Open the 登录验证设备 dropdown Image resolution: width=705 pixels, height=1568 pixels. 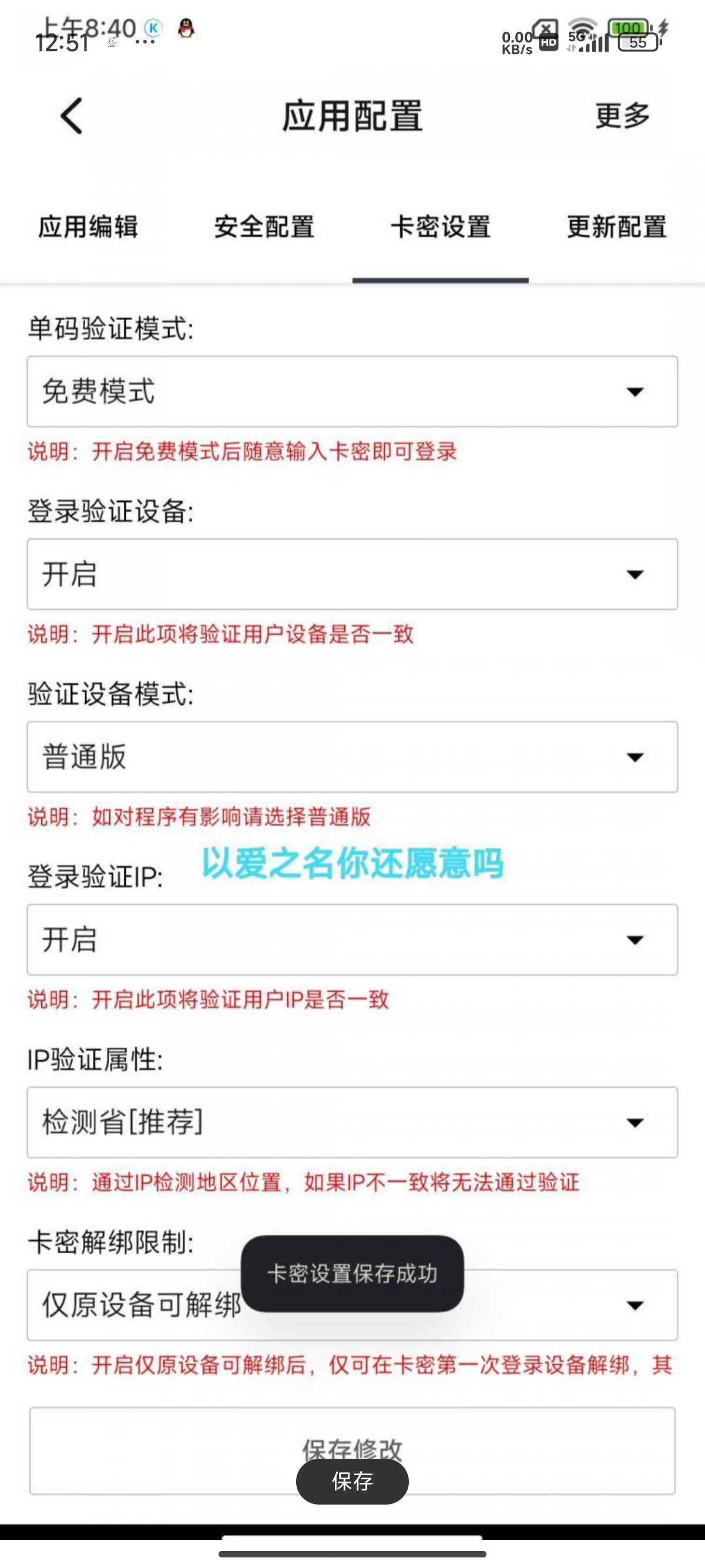(x=352, y=574)
